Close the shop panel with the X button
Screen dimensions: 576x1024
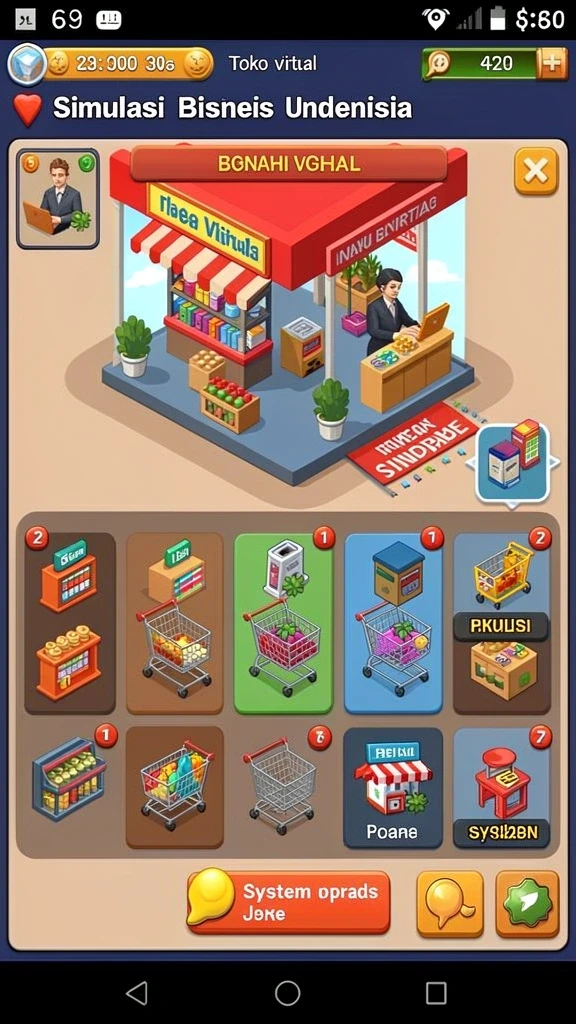point(536,171)
